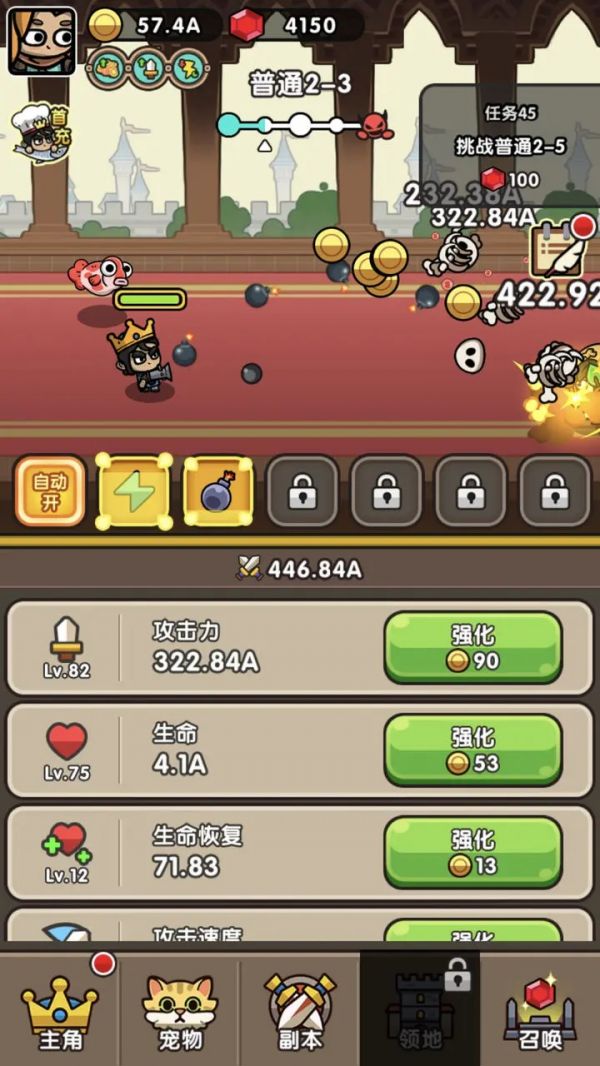Tap the first locked skill slot
Screen dimensions: 600x1066
[302, 492]
